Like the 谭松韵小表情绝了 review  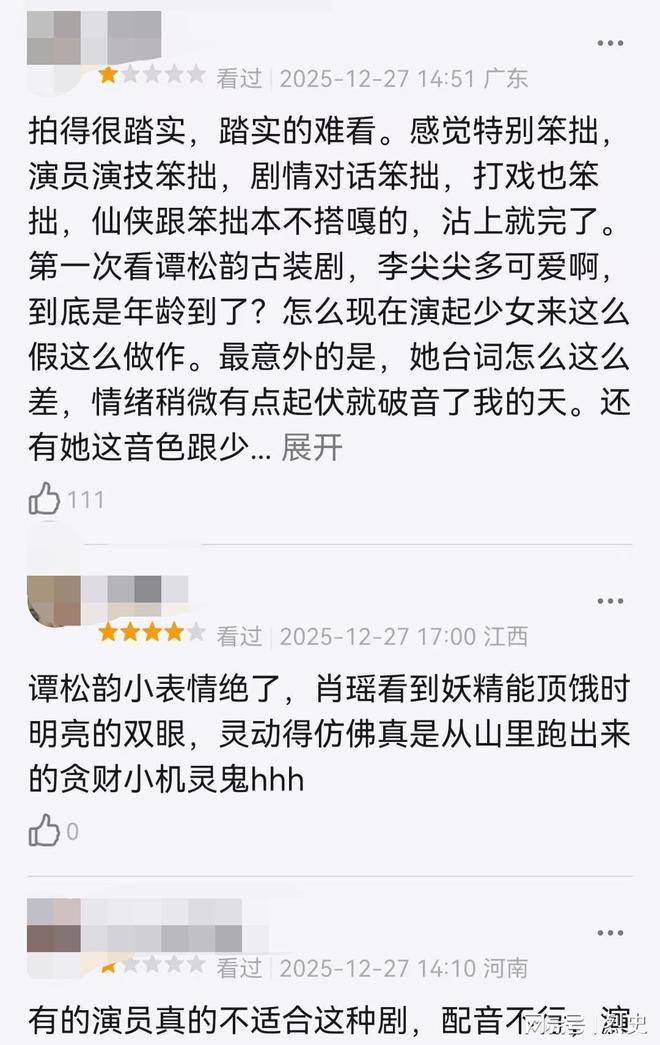[44, 830]
